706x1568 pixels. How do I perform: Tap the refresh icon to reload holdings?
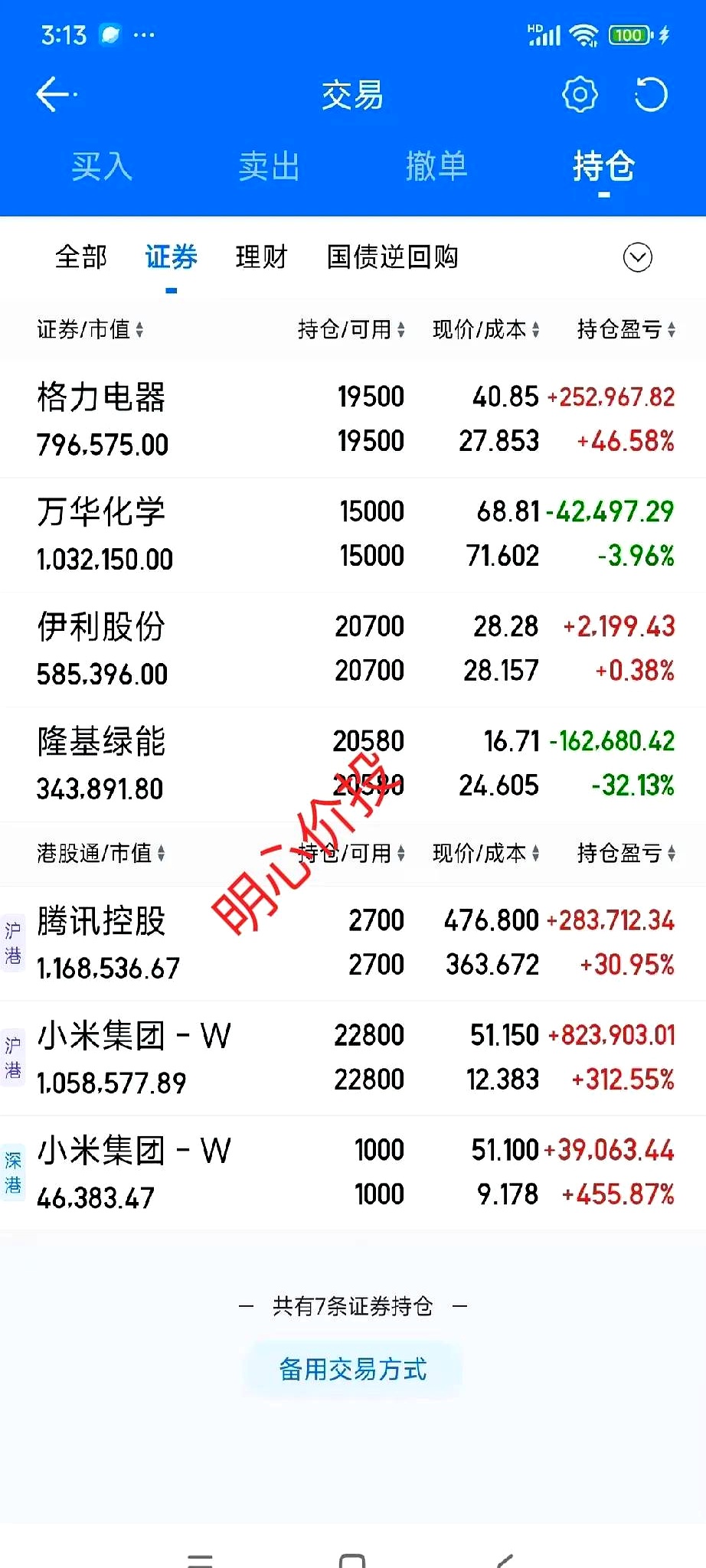(x=650, y=93)
